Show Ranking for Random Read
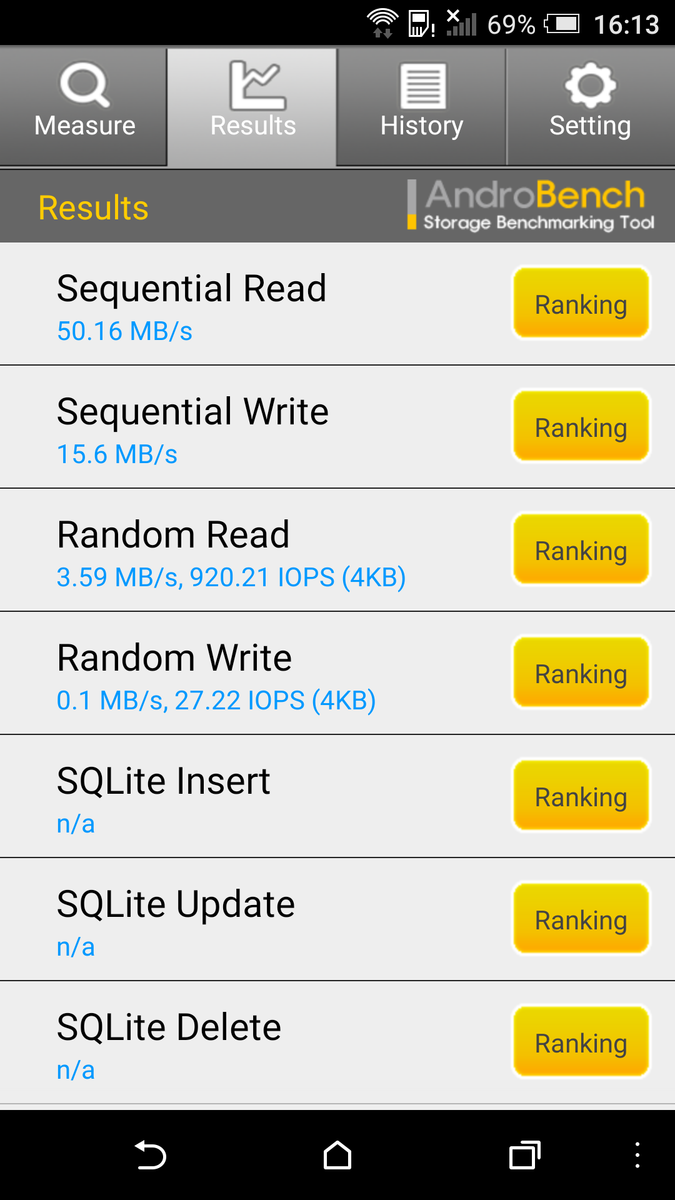 click(x=581, y=550)
